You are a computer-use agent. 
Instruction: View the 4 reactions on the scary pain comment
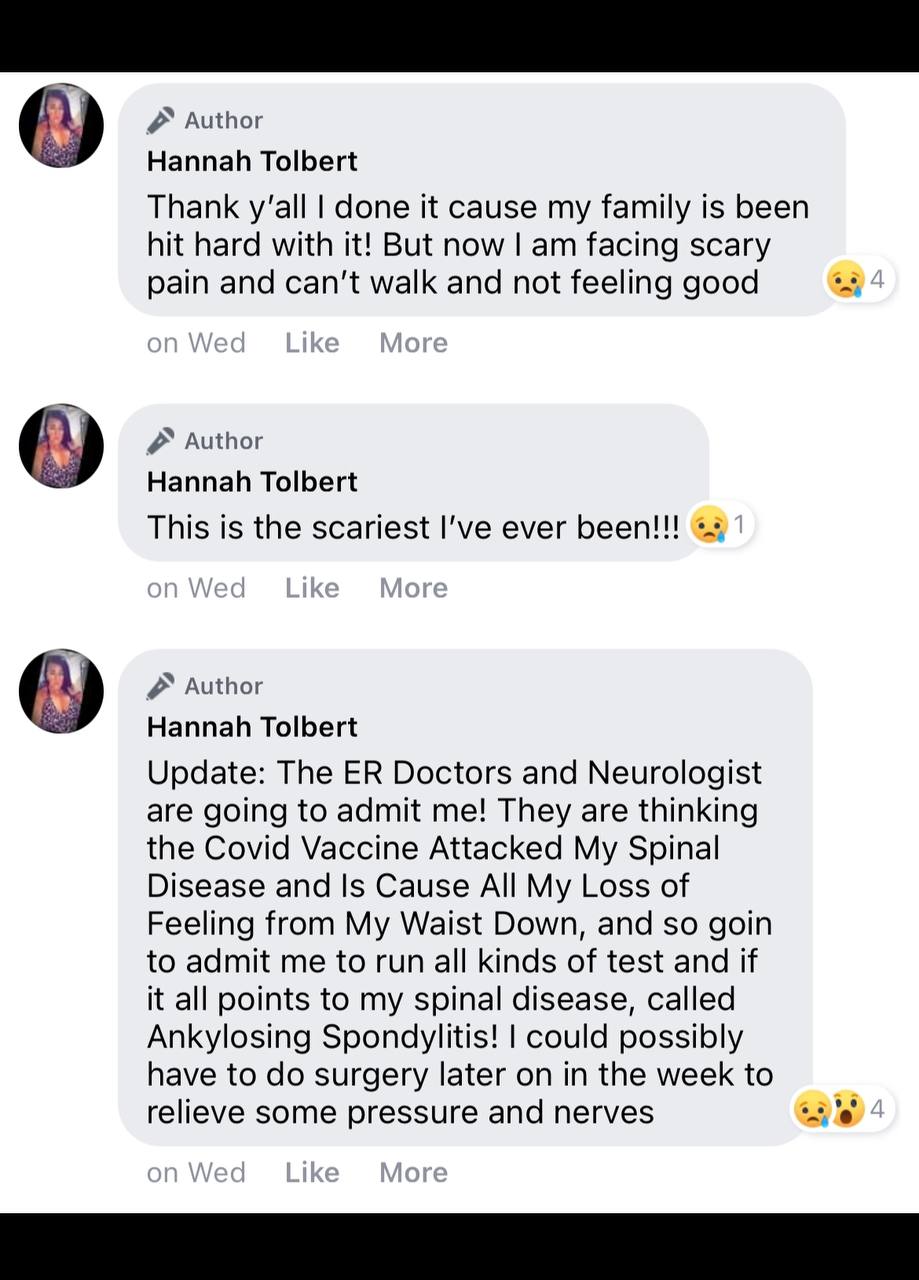[x=856, y=280]
